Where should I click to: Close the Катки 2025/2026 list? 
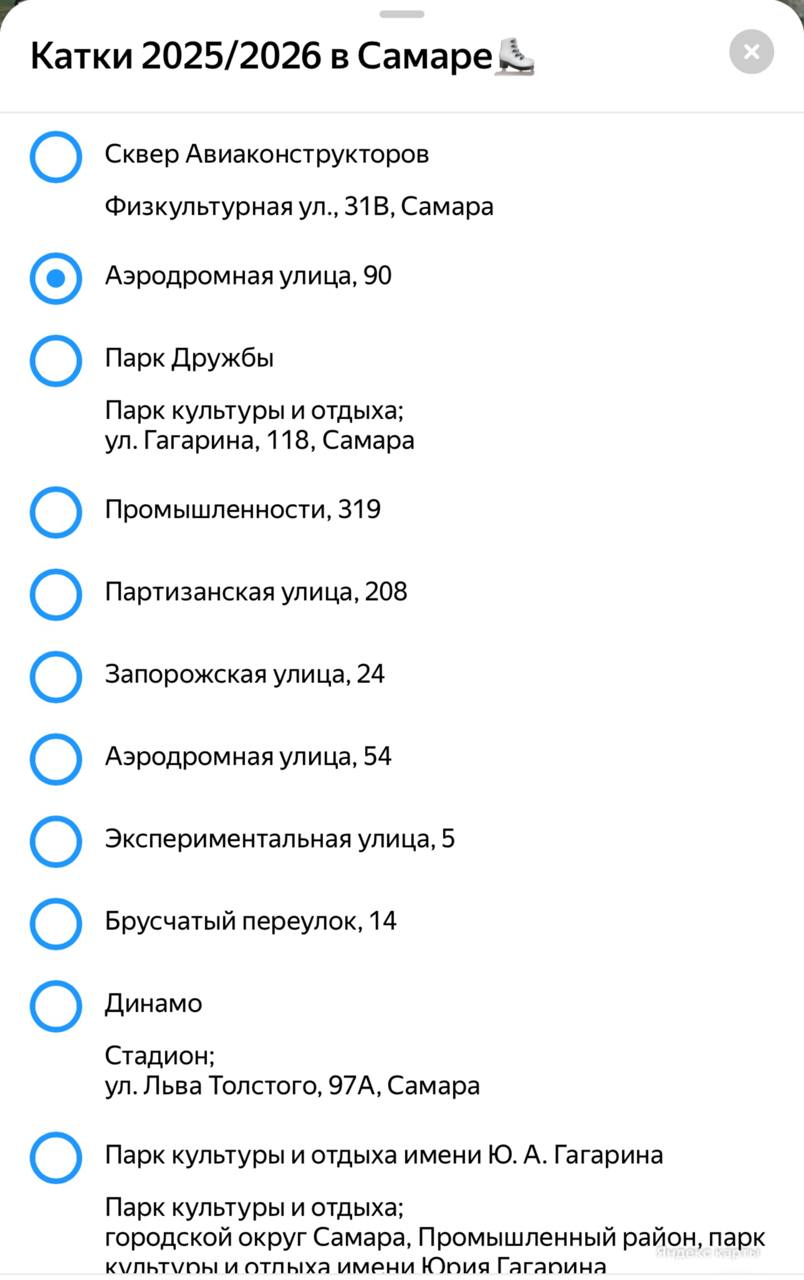pos(751,52)
